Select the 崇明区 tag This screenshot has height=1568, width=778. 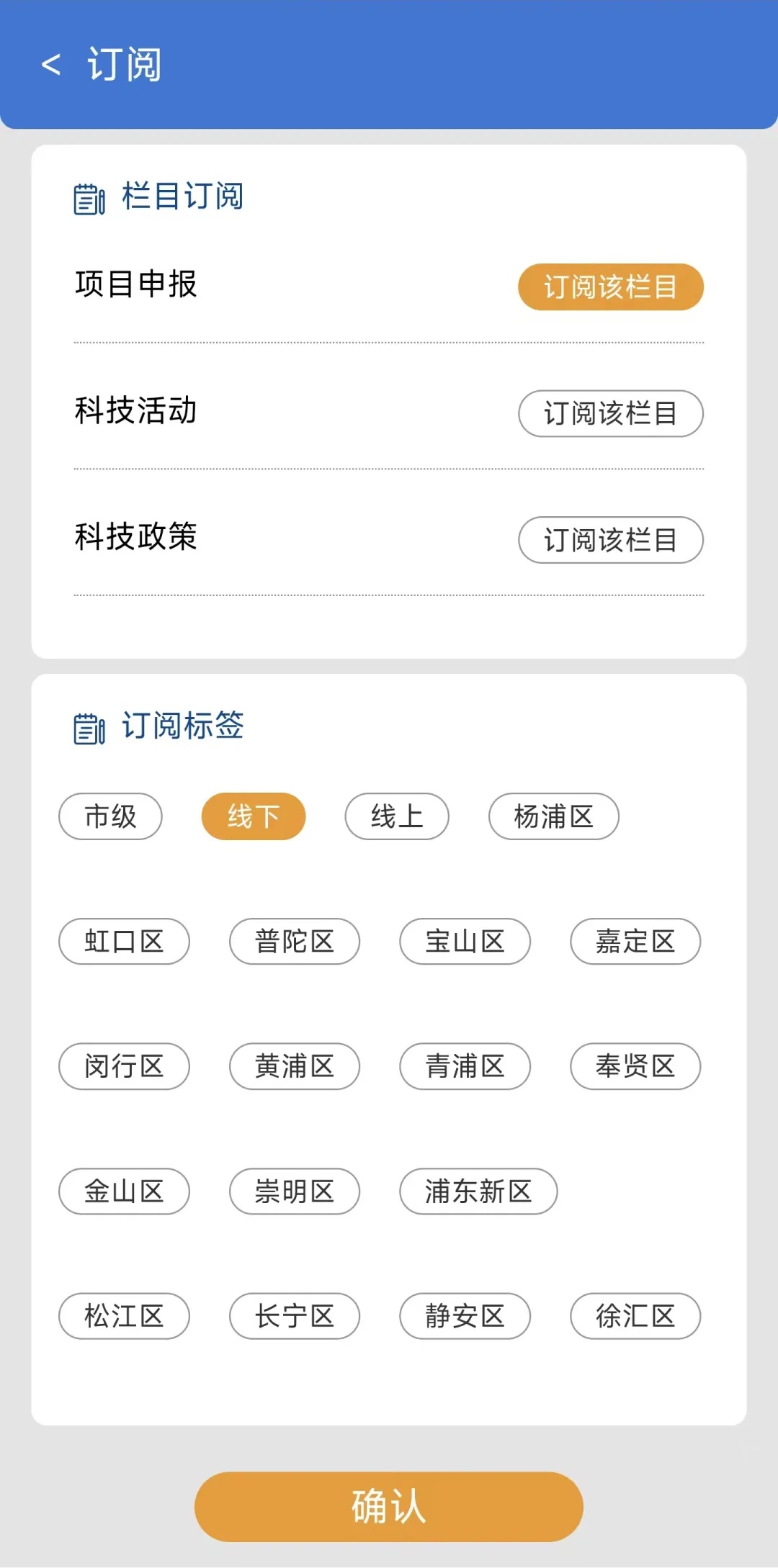[295, 1191]
